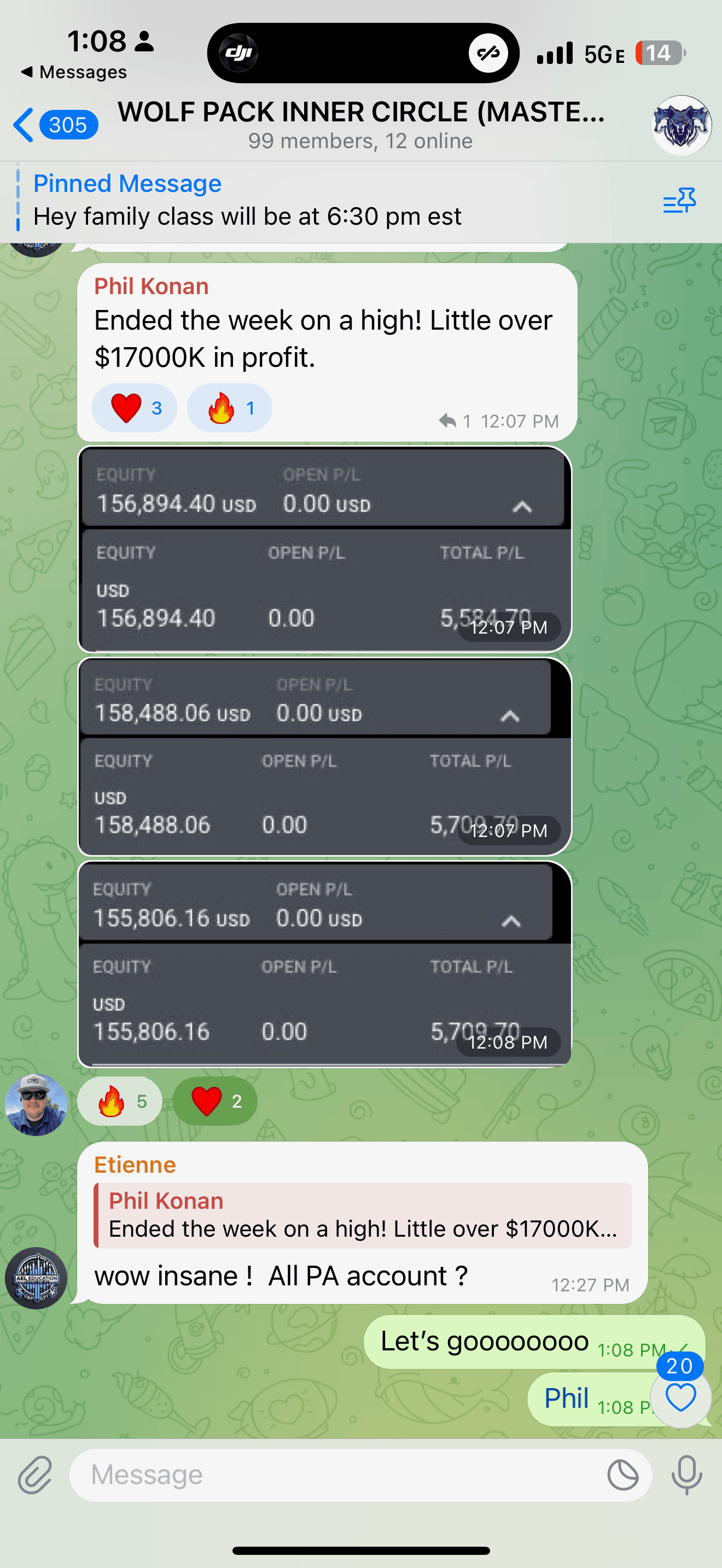The width and height of the screenshot is (722, 1568).
Task: Jump to quoted Phil Konan message in Etienne's reply
Action: [x=362, y=1215]
